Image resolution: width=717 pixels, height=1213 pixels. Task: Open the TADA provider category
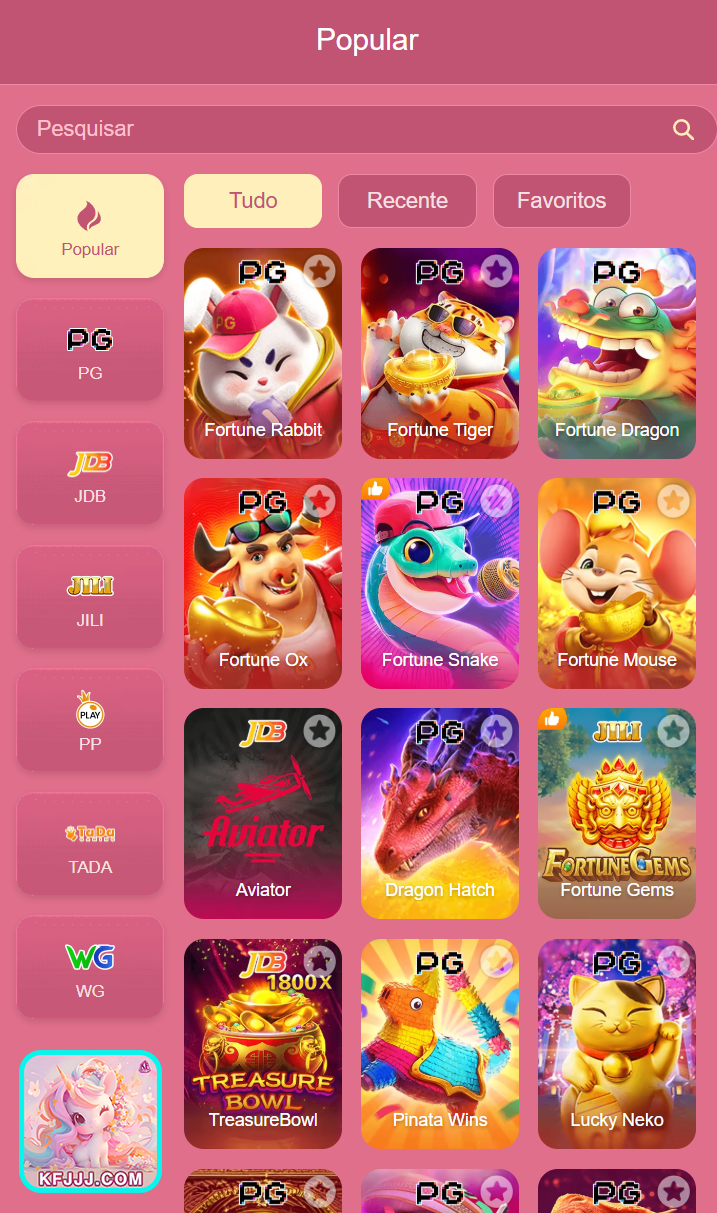coord(90,844)
